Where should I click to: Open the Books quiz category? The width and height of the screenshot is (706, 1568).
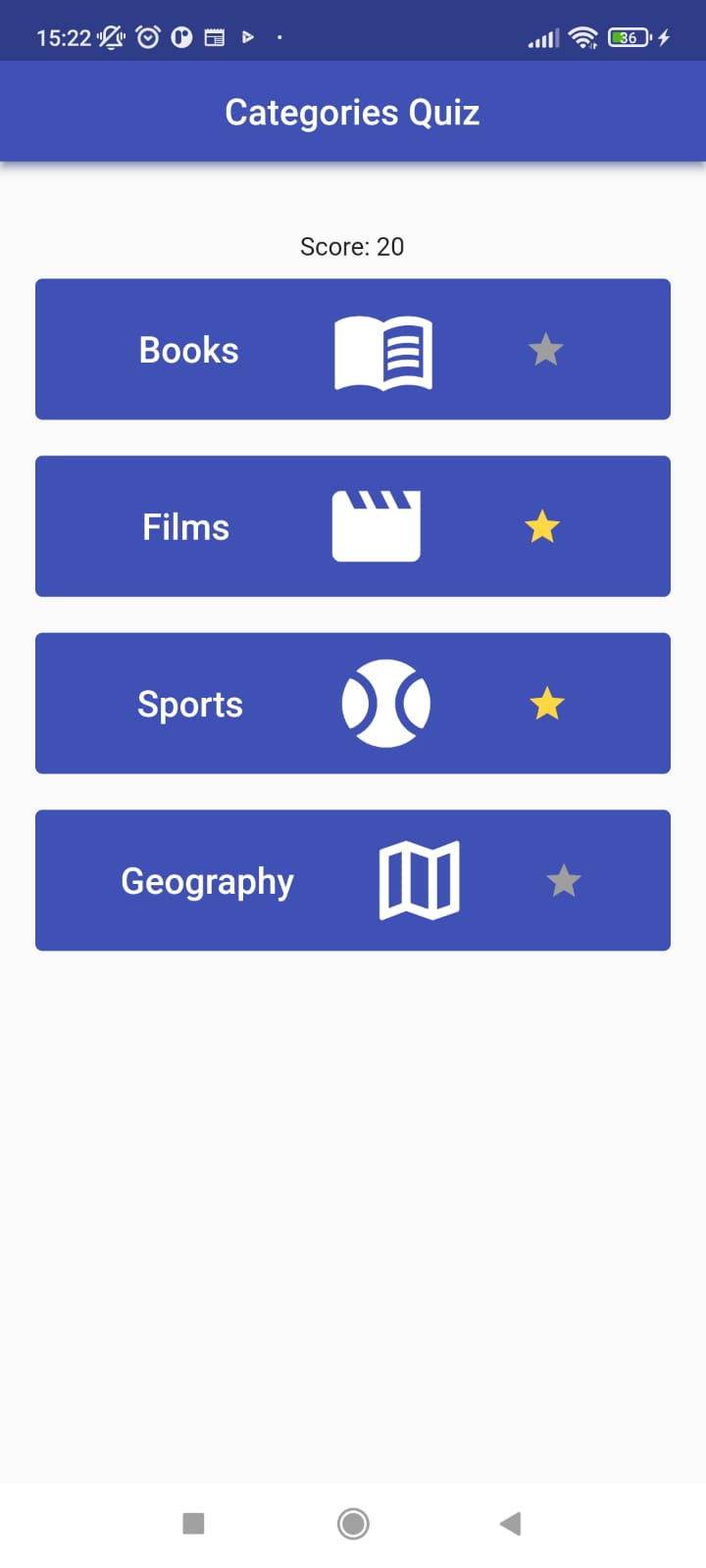[x=188, y=349]
